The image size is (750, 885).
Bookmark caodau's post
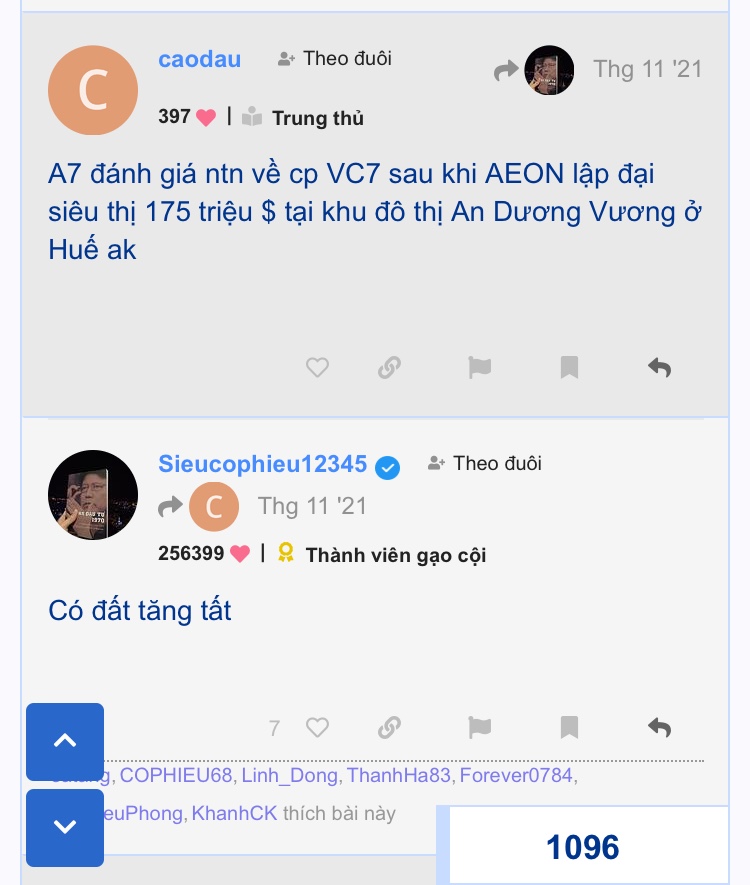(569, 368)
